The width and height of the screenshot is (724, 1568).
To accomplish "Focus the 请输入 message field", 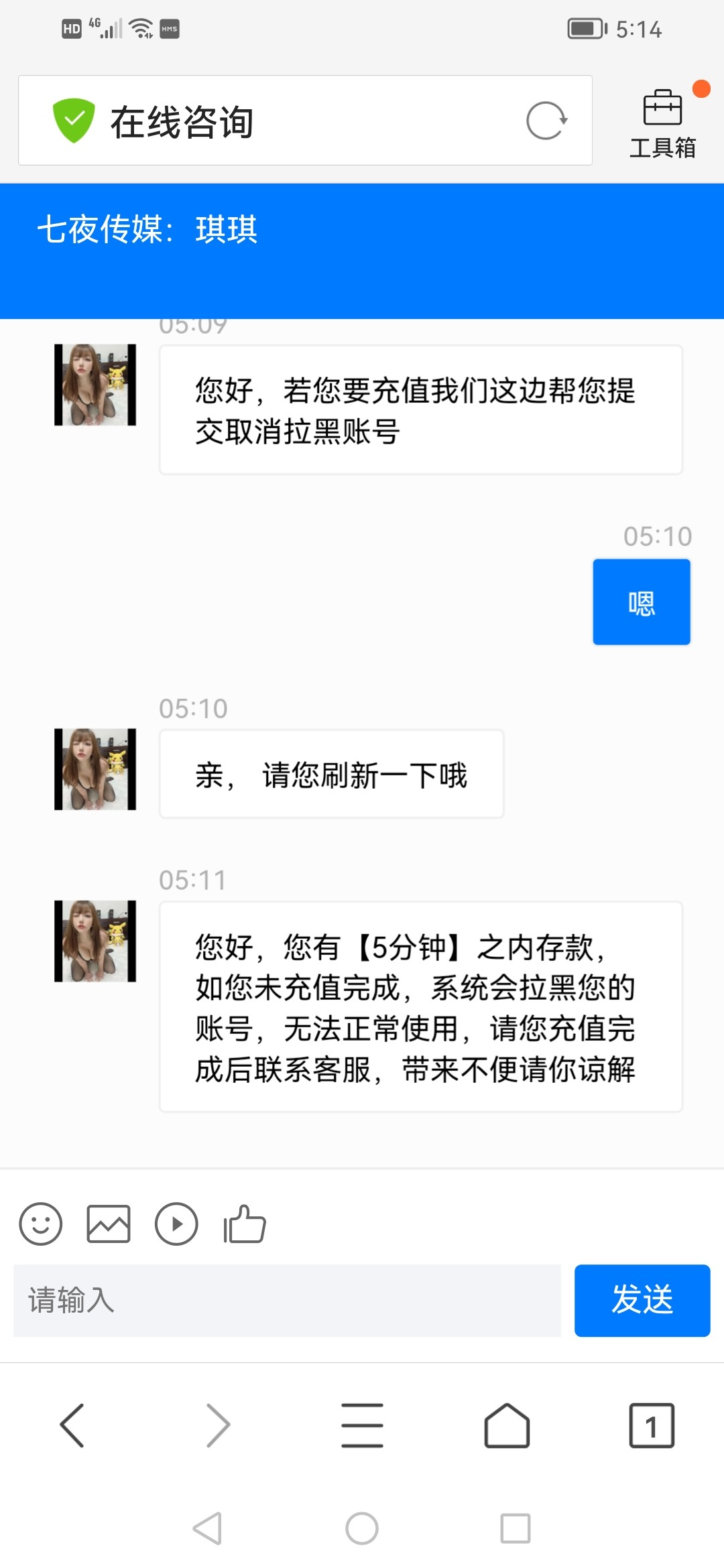I will coord(287,1300).
